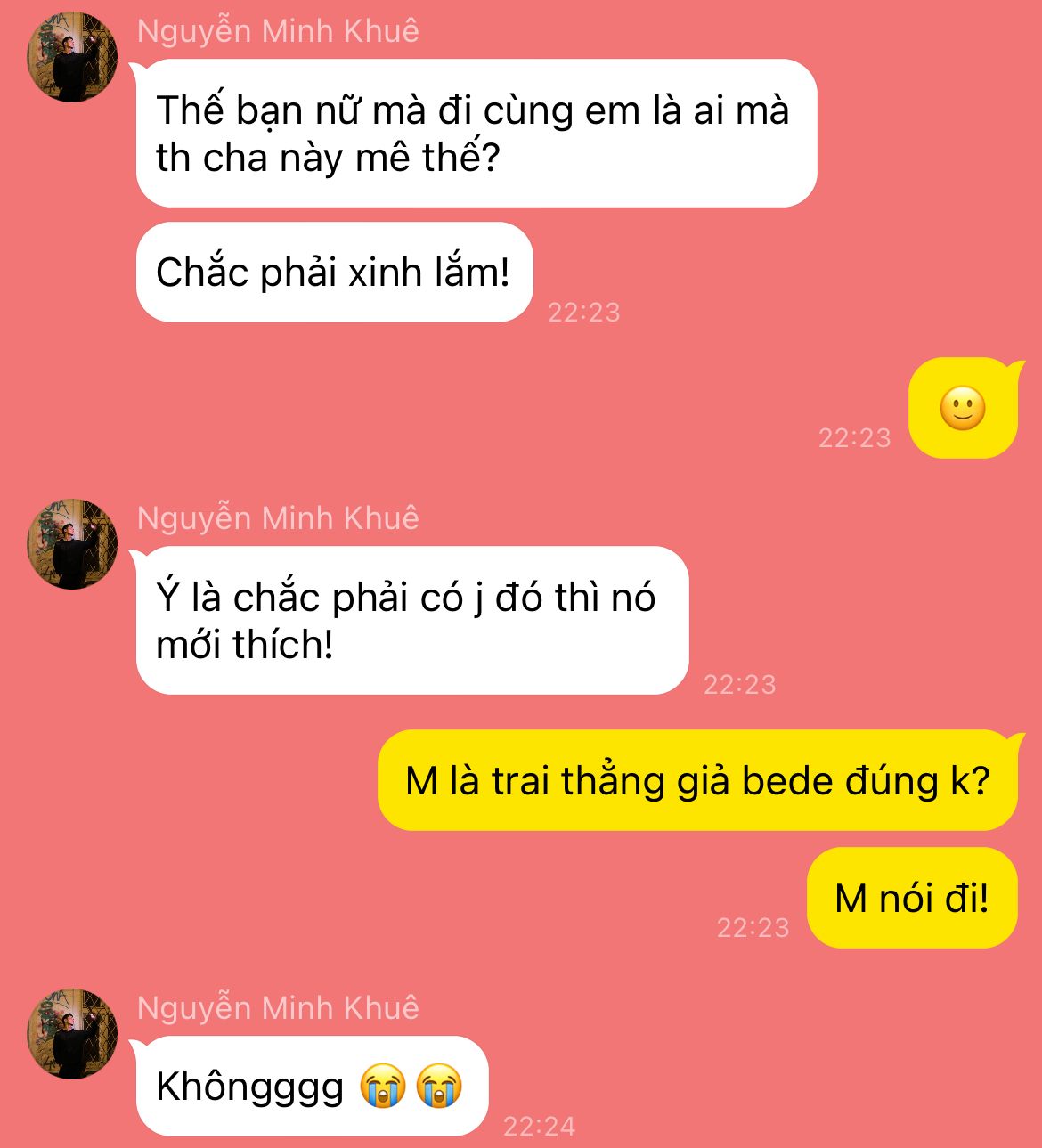View the sender's avatar beside the 'Khôngggg' message

(x=72, y=1033)
